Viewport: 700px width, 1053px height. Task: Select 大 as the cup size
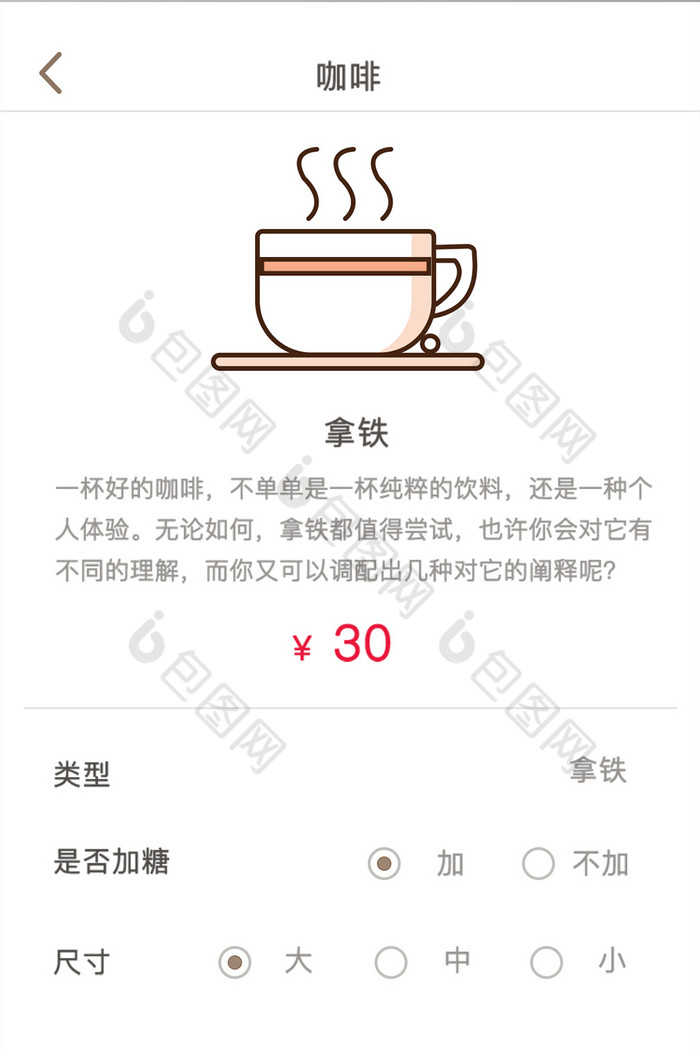point(235,962)
